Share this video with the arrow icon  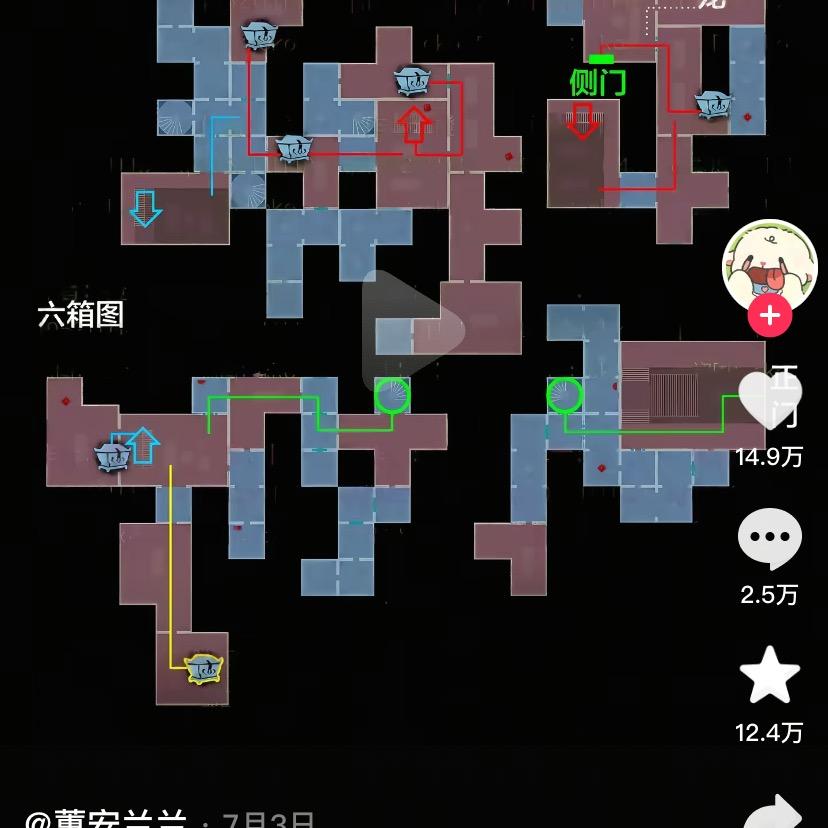click(772, 812)
